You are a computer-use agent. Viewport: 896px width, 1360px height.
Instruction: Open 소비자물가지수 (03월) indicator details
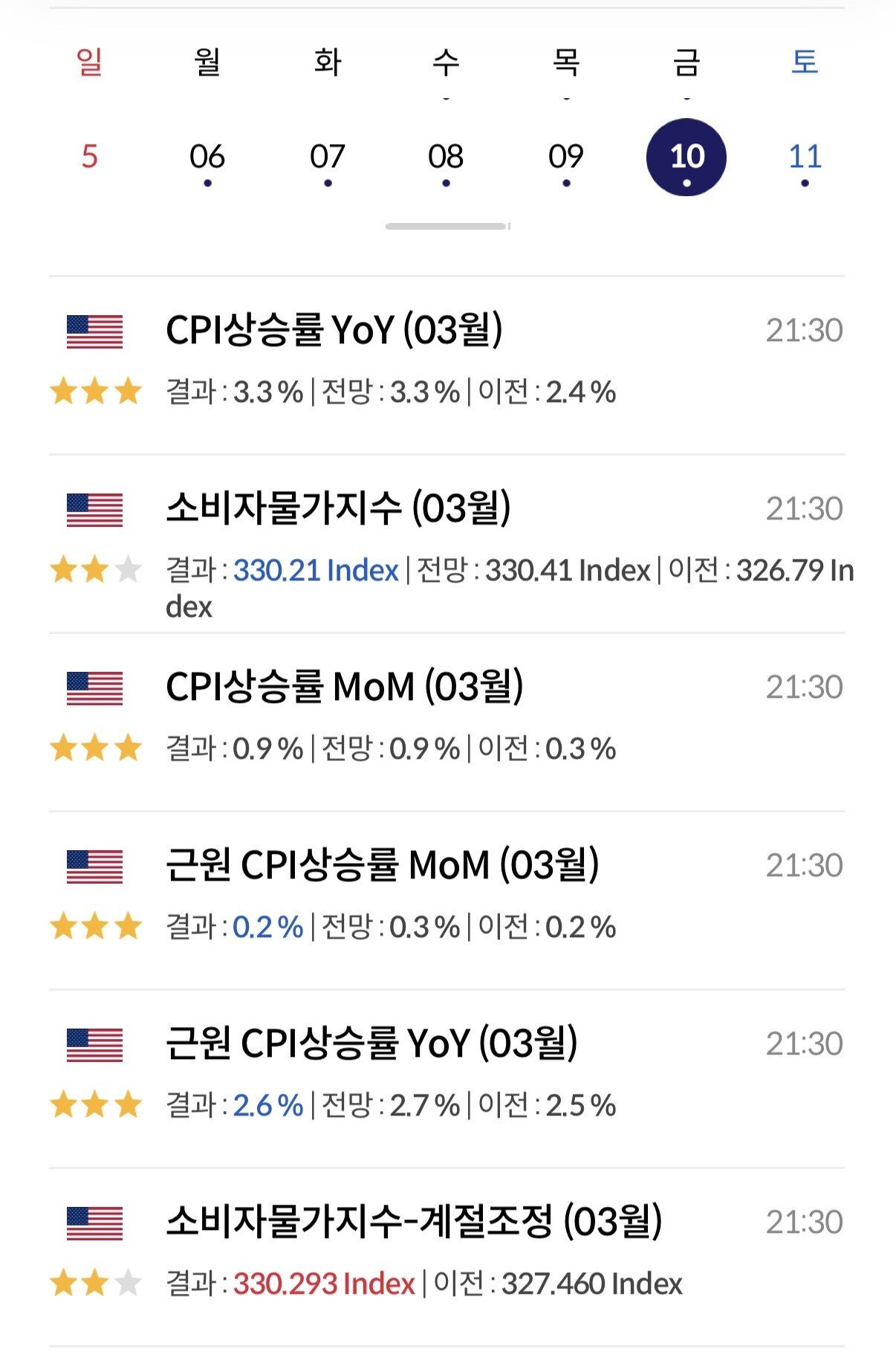tap(338, 509)
